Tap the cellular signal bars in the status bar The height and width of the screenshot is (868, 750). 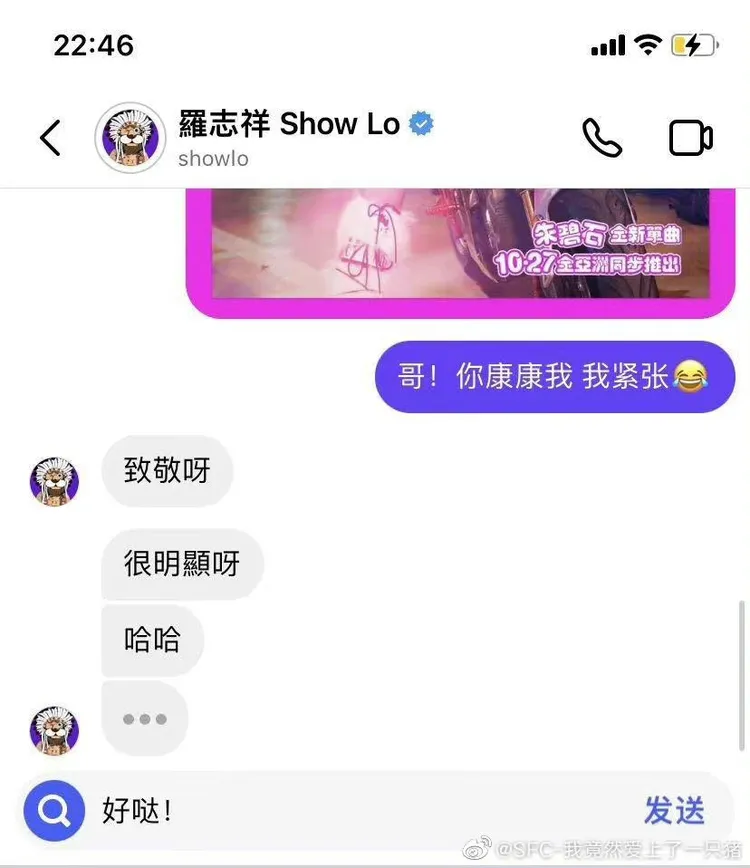pos(610,44)
